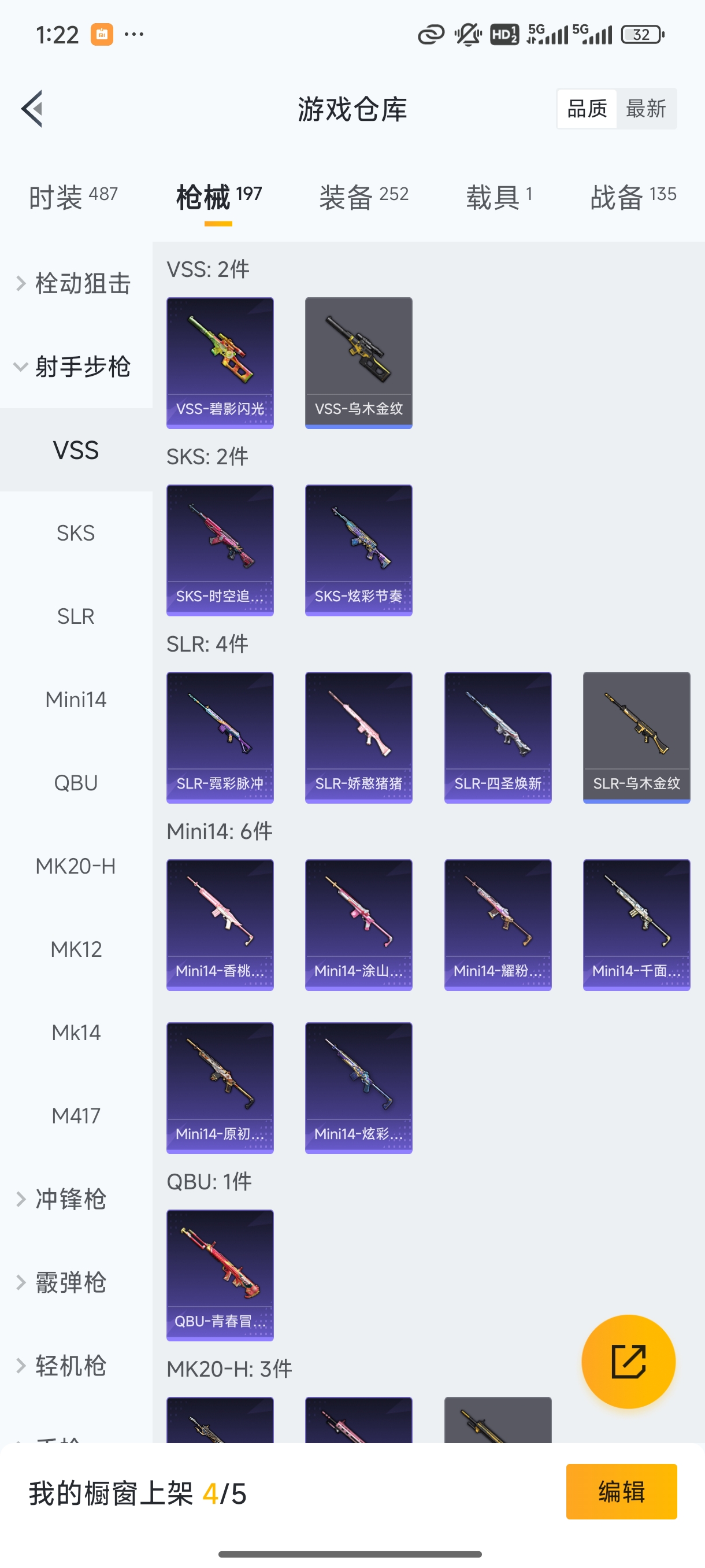The height and width of the screenshot is (1568, 705).
Task: Sort items by 最新
Action: point(645,109)
